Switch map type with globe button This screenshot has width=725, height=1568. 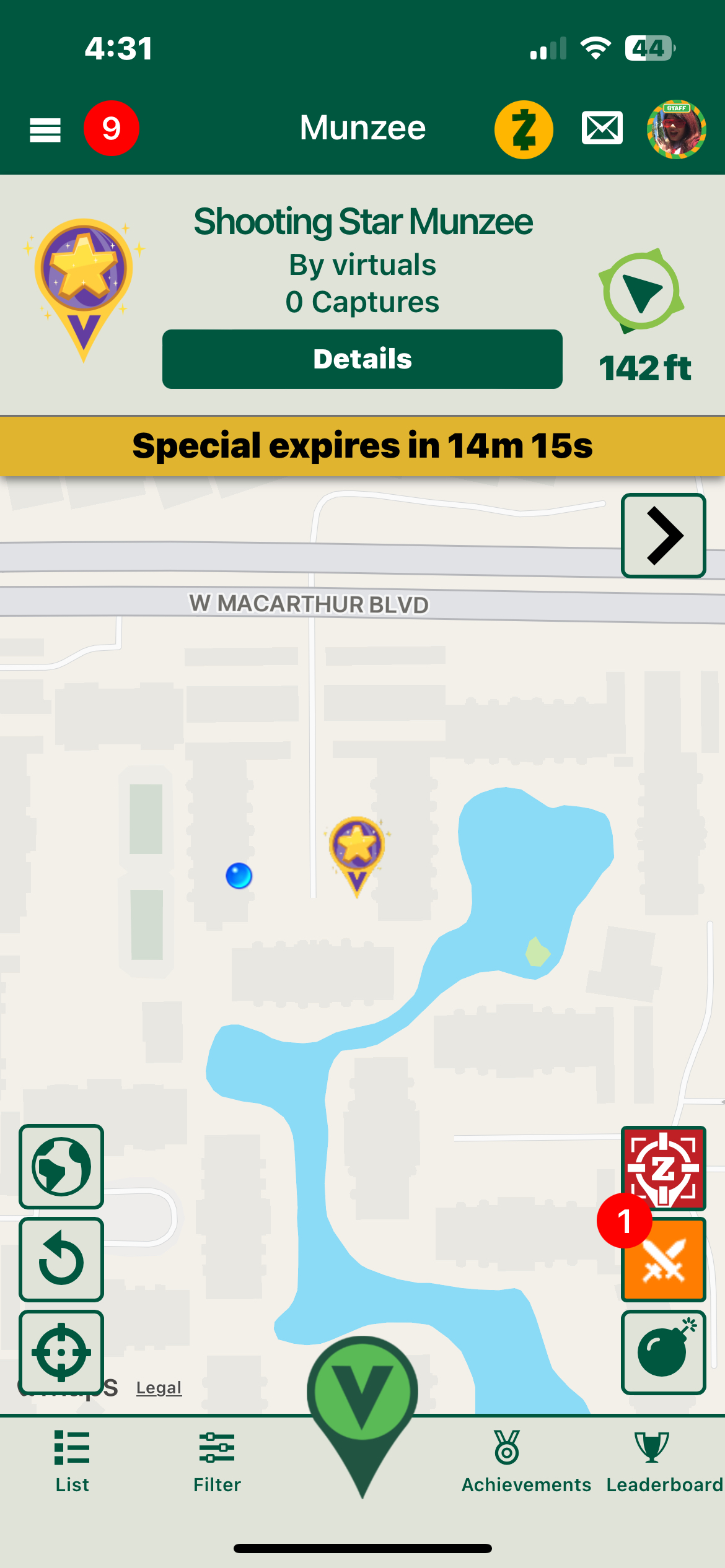(x=61, y=1166)
